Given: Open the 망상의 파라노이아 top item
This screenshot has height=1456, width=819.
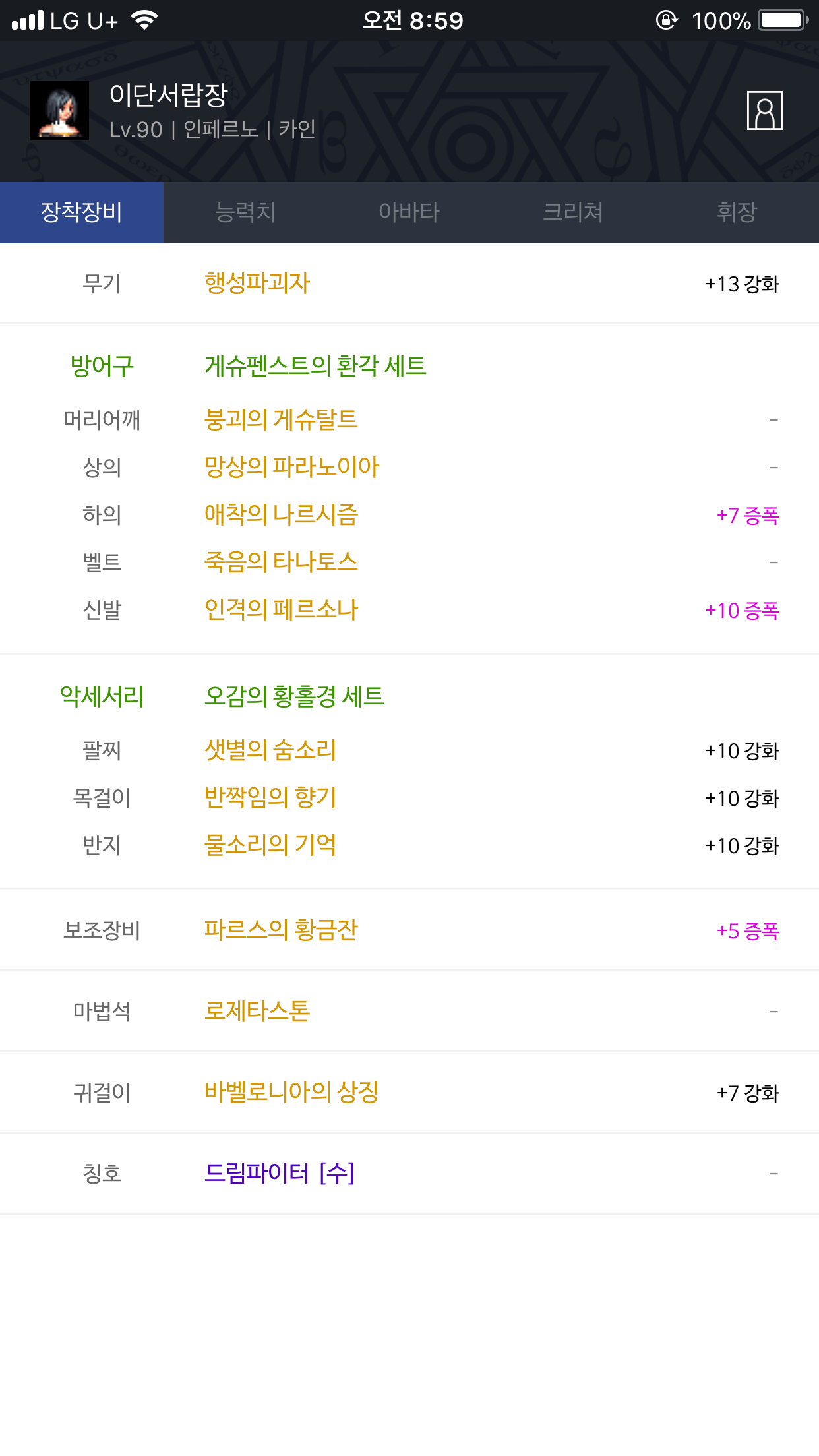Looking at the screenshot, I should pos(291,467).
